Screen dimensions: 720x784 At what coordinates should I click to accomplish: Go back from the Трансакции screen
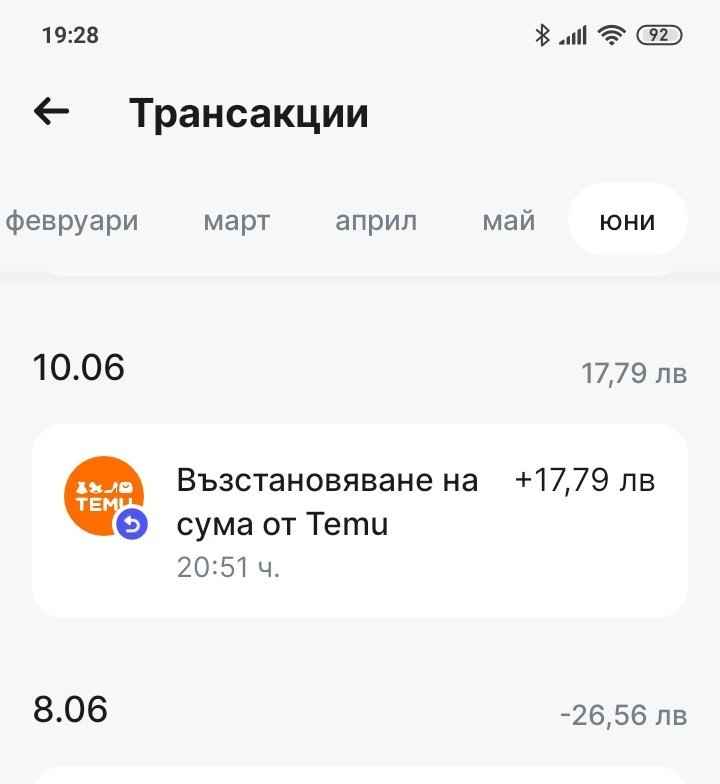52,112
